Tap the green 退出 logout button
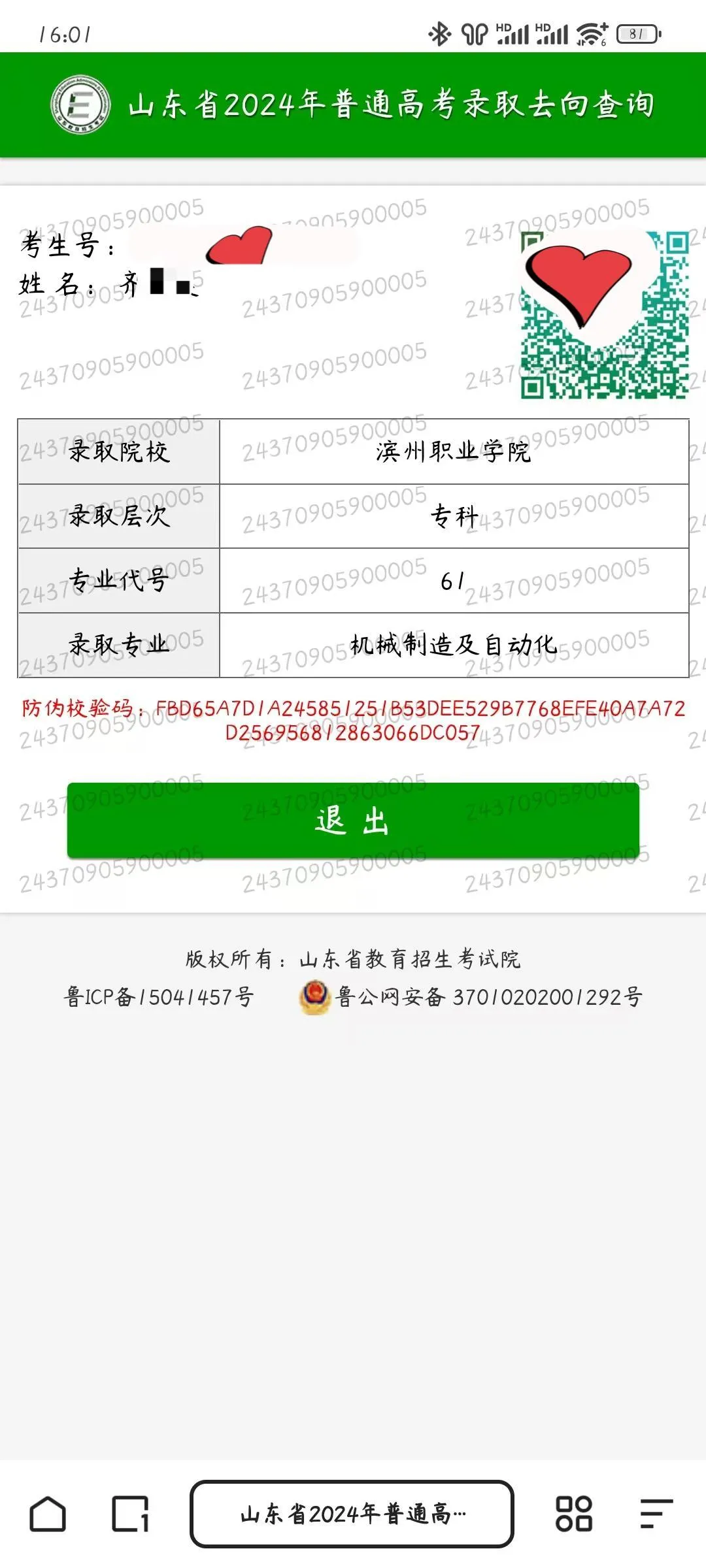Image resolution: width=706 pixels, height=1568 pixels. [353, 821]
